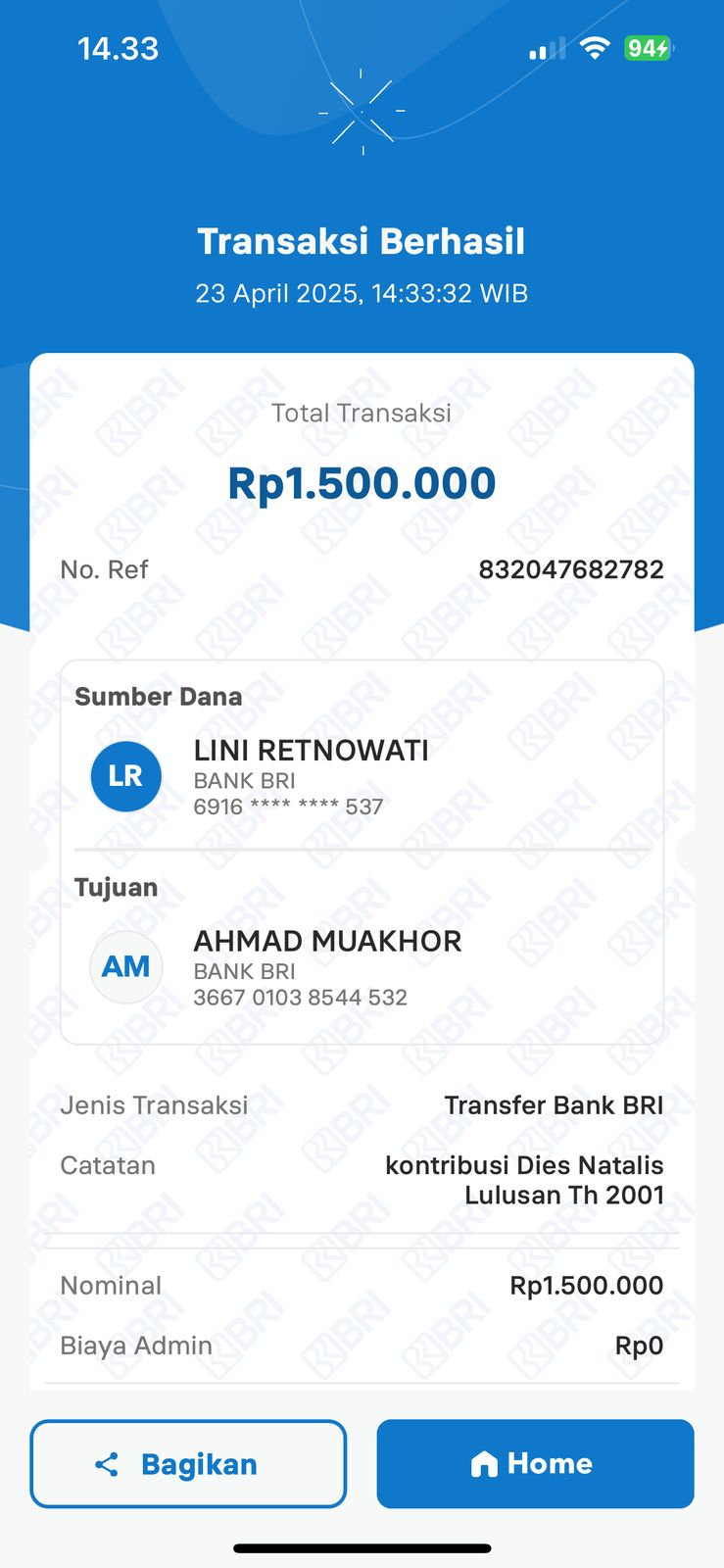The width and height of the screenshot is (724, 1568).
Task: Share the receipt with Bagikan
Action: 188,1463
